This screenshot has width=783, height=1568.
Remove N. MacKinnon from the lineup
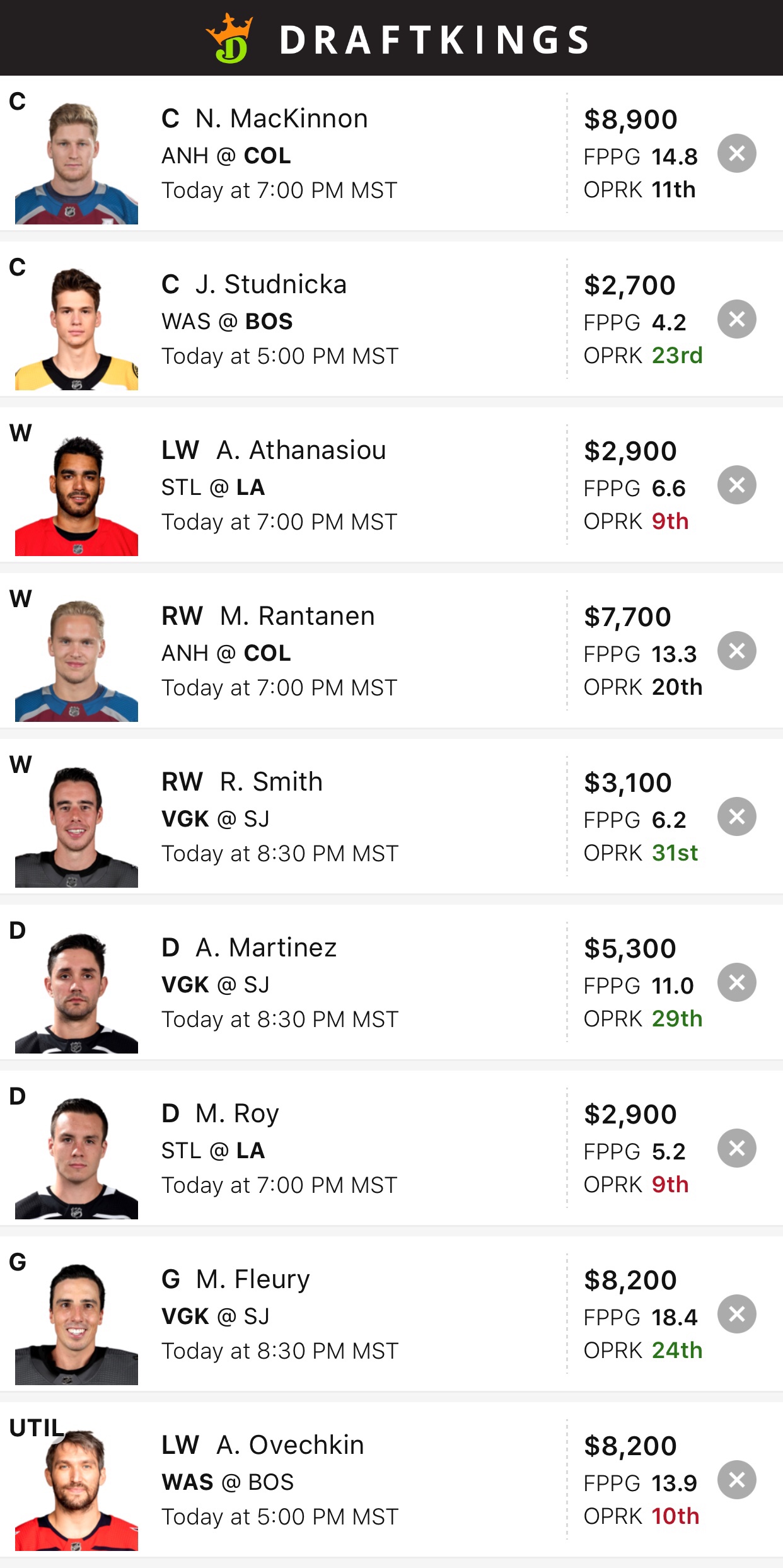736,153
